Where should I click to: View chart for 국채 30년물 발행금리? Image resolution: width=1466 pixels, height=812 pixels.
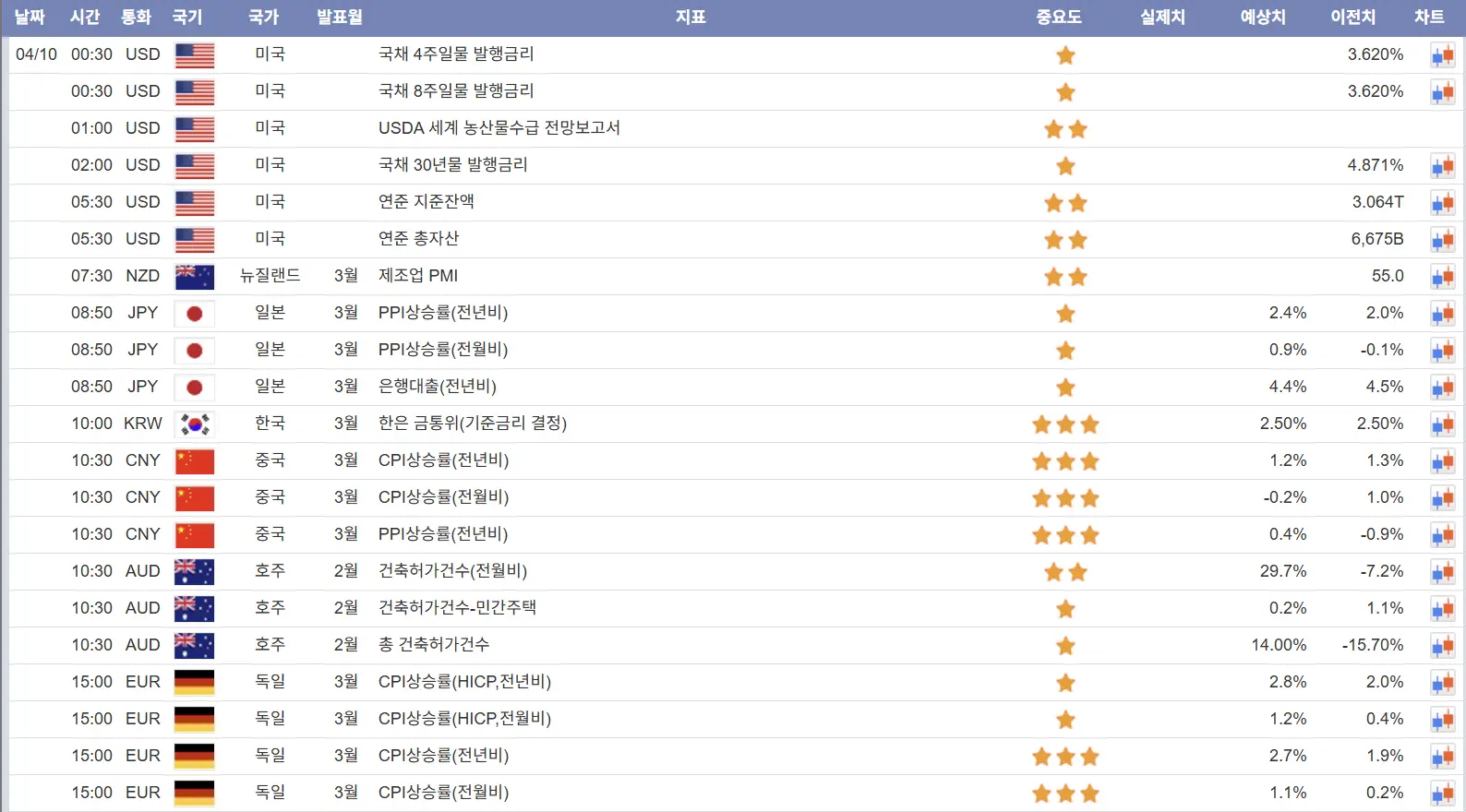point(1442,167)
